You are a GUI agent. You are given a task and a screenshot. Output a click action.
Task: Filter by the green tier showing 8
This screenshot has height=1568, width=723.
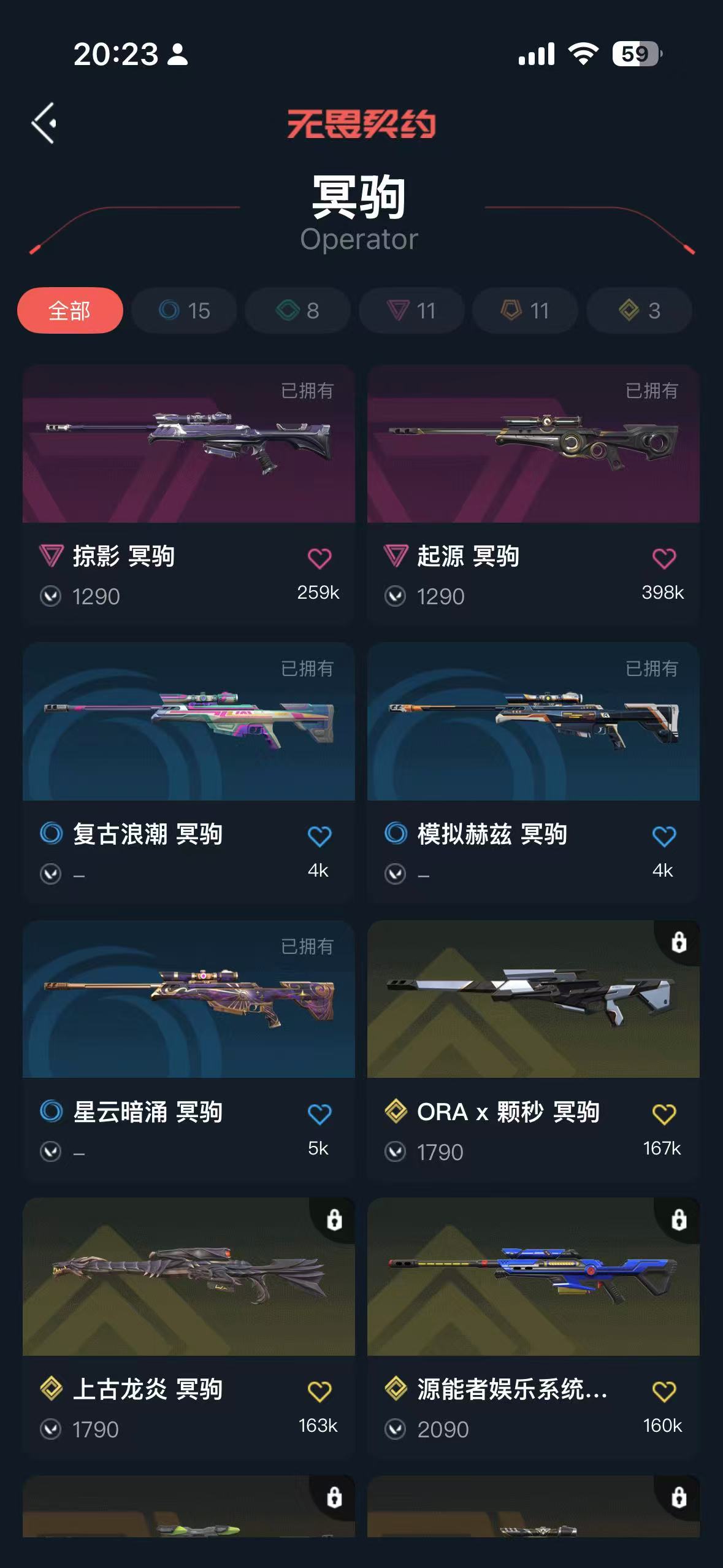(x=297, y=310)
